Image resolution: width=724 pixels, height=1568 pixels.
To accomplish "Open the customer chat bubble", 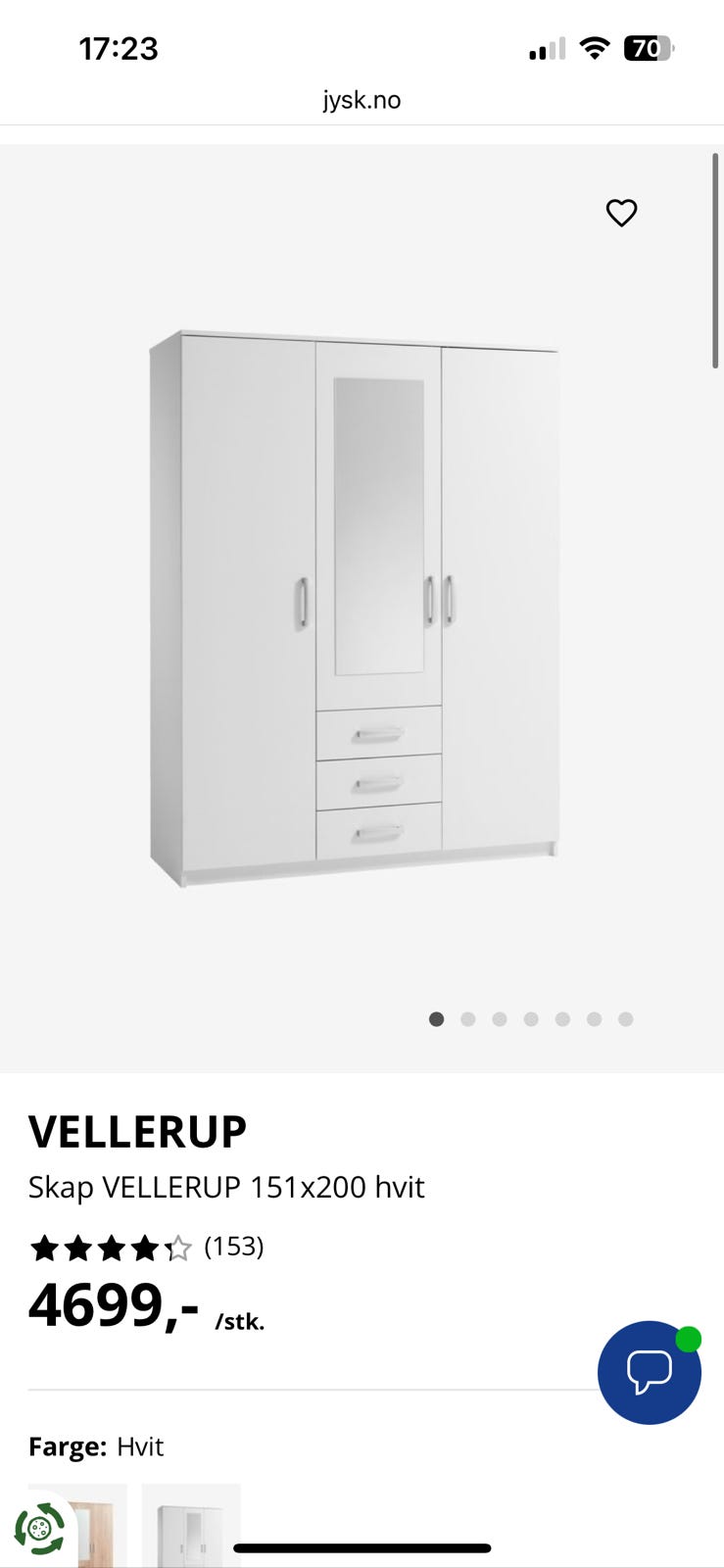I will tap(650, 1372).
